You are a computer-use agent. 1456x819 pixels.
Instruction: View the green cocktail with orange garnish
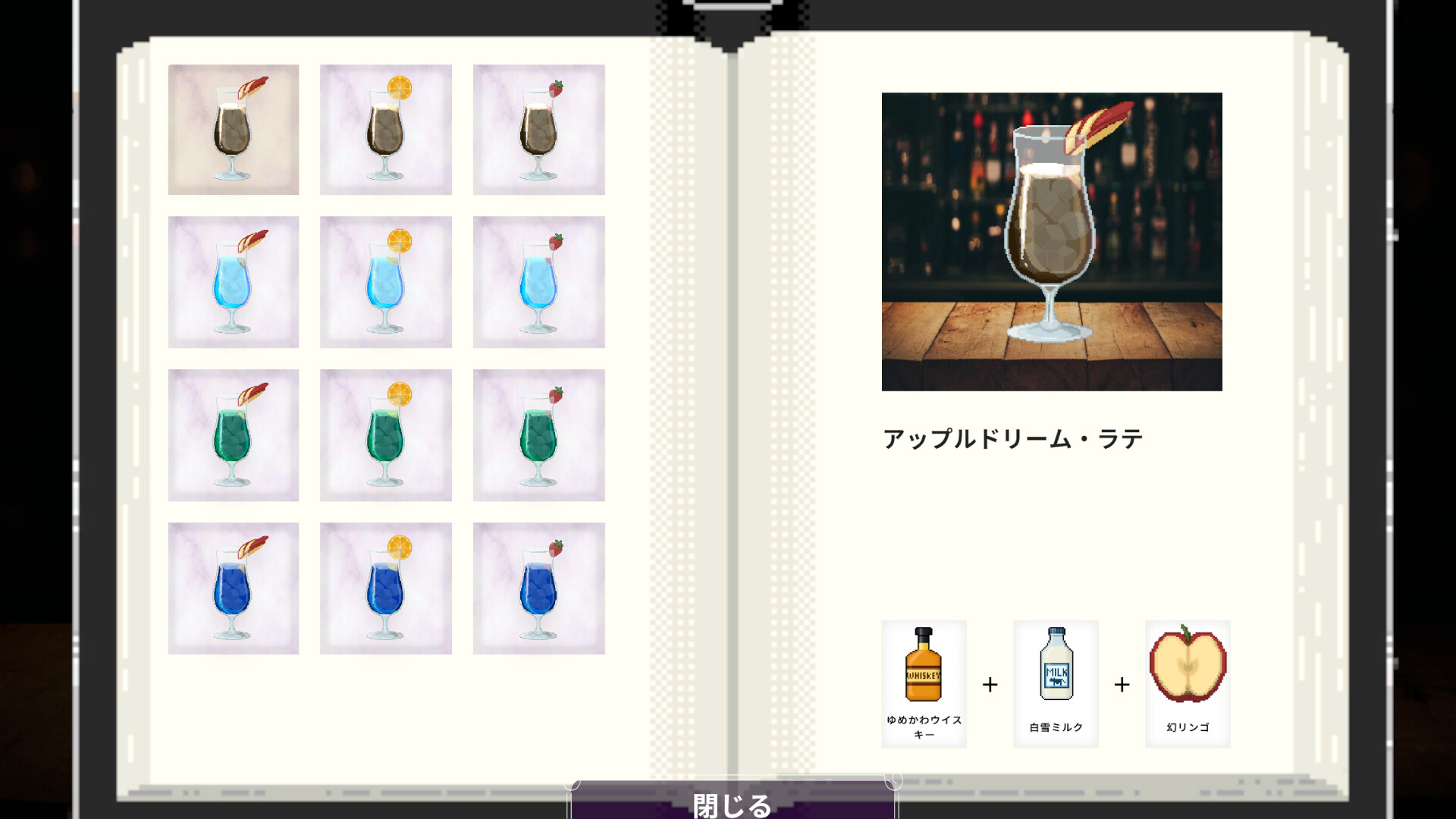386,435
